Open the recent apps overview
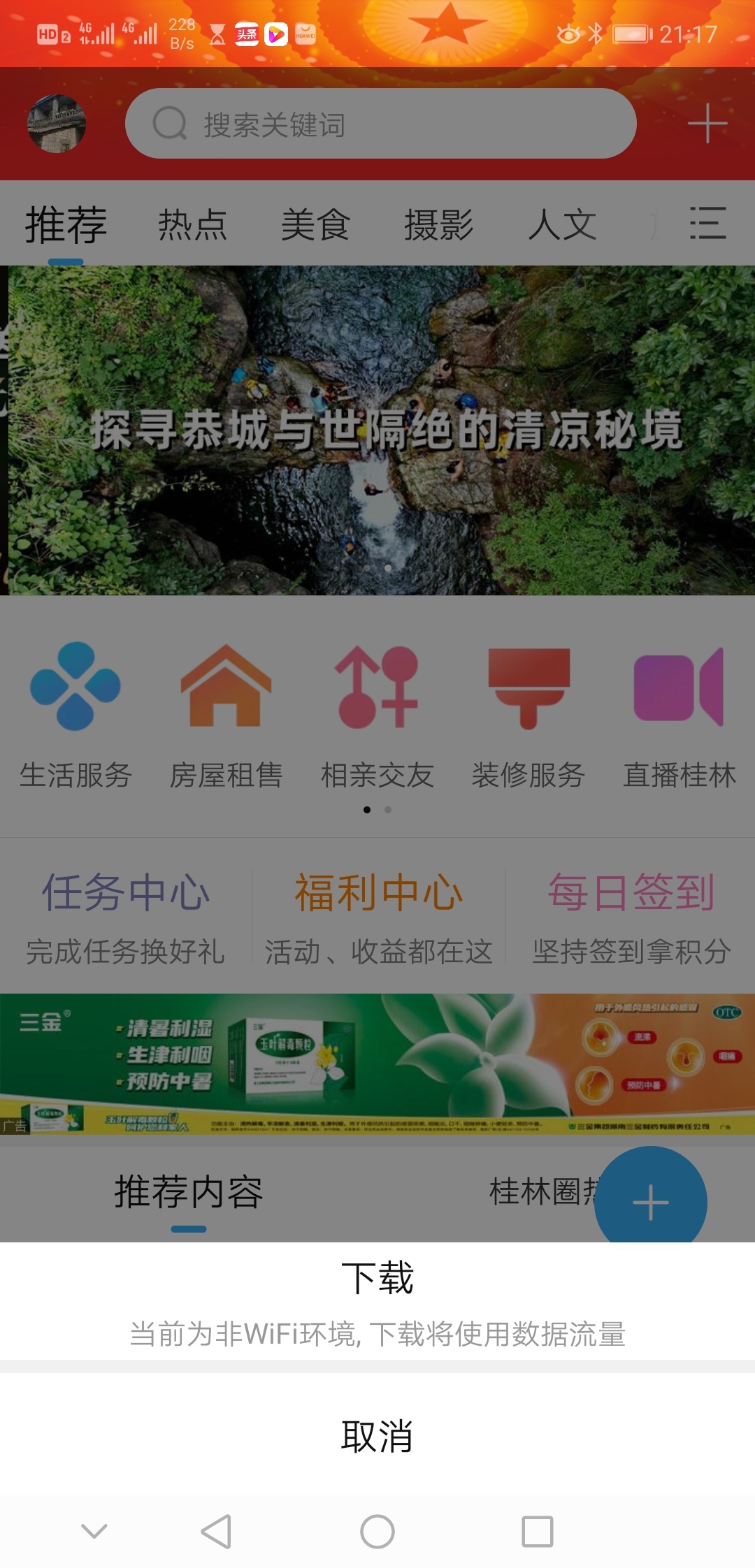 coord(538,1532)
